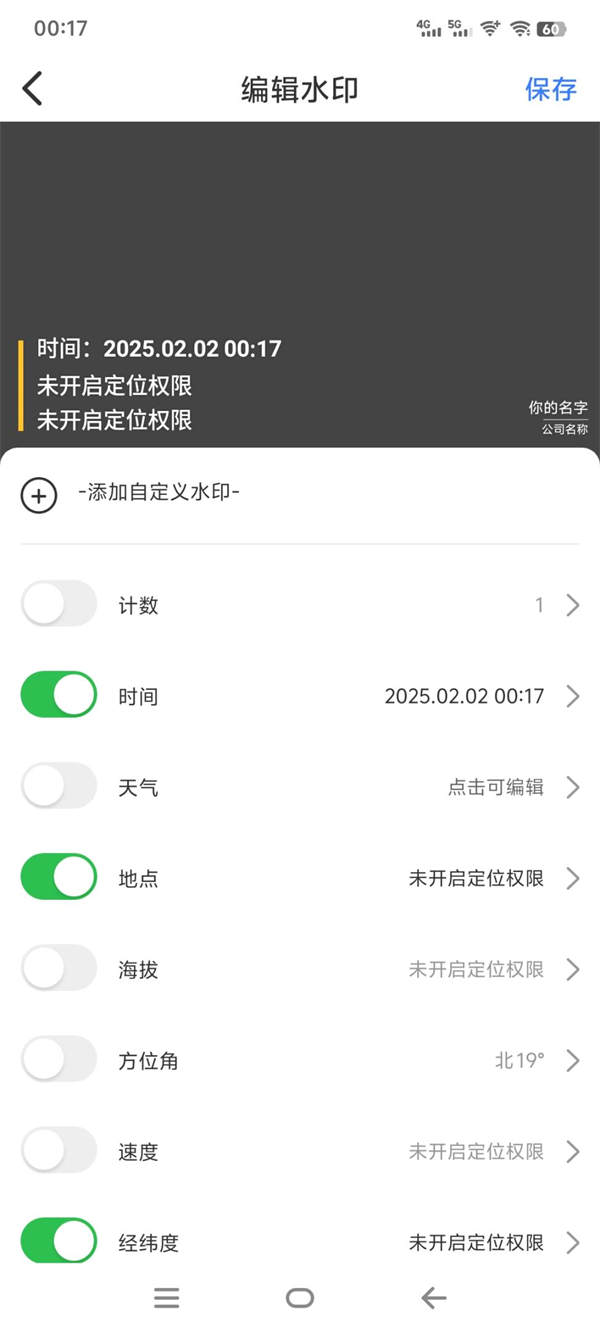This screenshot has width=600, height=1333.
Task: Open the 海拔 row details
Action: click(492, 969)
